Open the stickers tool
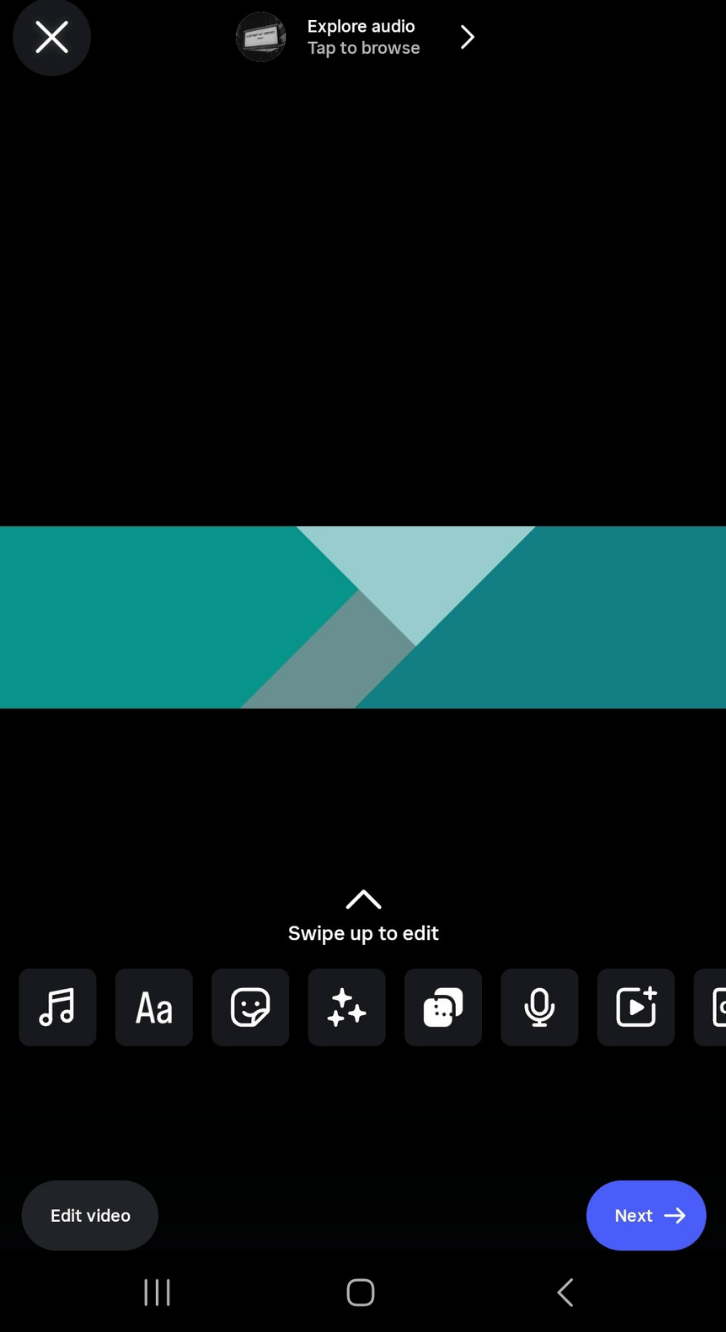Viewport: 726px width, 1332px height. click(250, 1007)
